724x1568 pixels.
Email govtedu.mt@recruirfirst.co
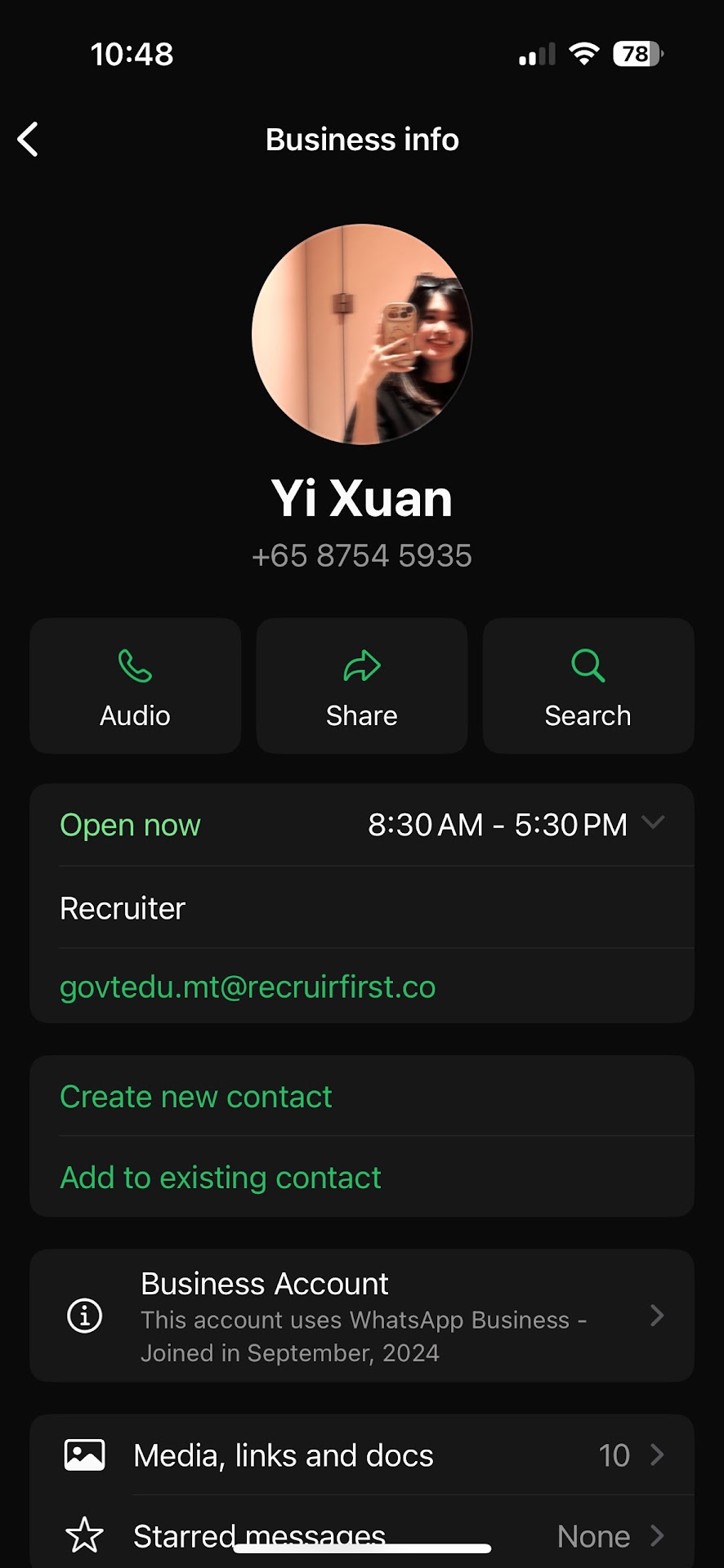point(248,987)
